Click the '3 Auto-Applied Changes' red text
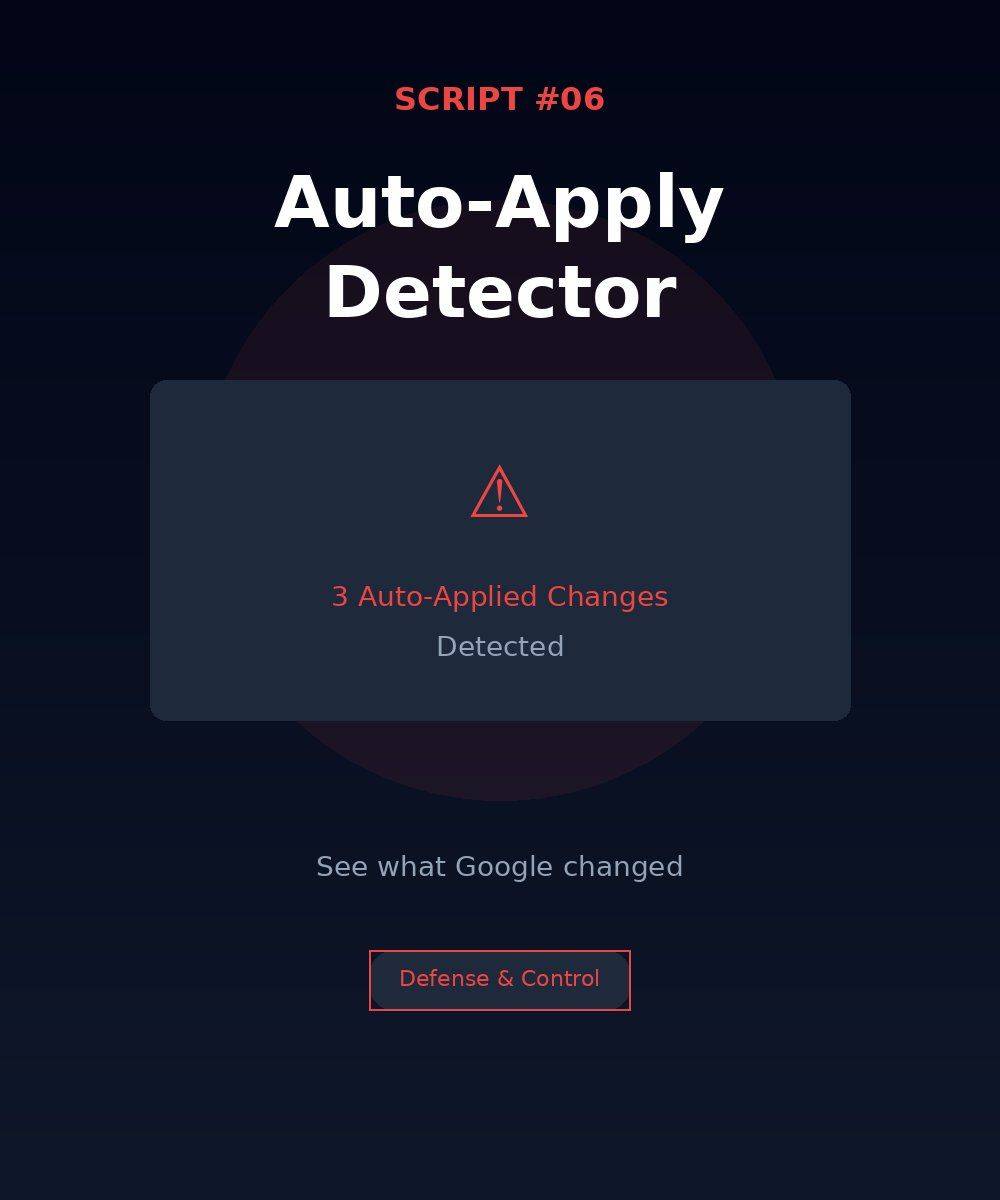The width and height of the screenshot is (1000, 1200). [x=500, y=596]
